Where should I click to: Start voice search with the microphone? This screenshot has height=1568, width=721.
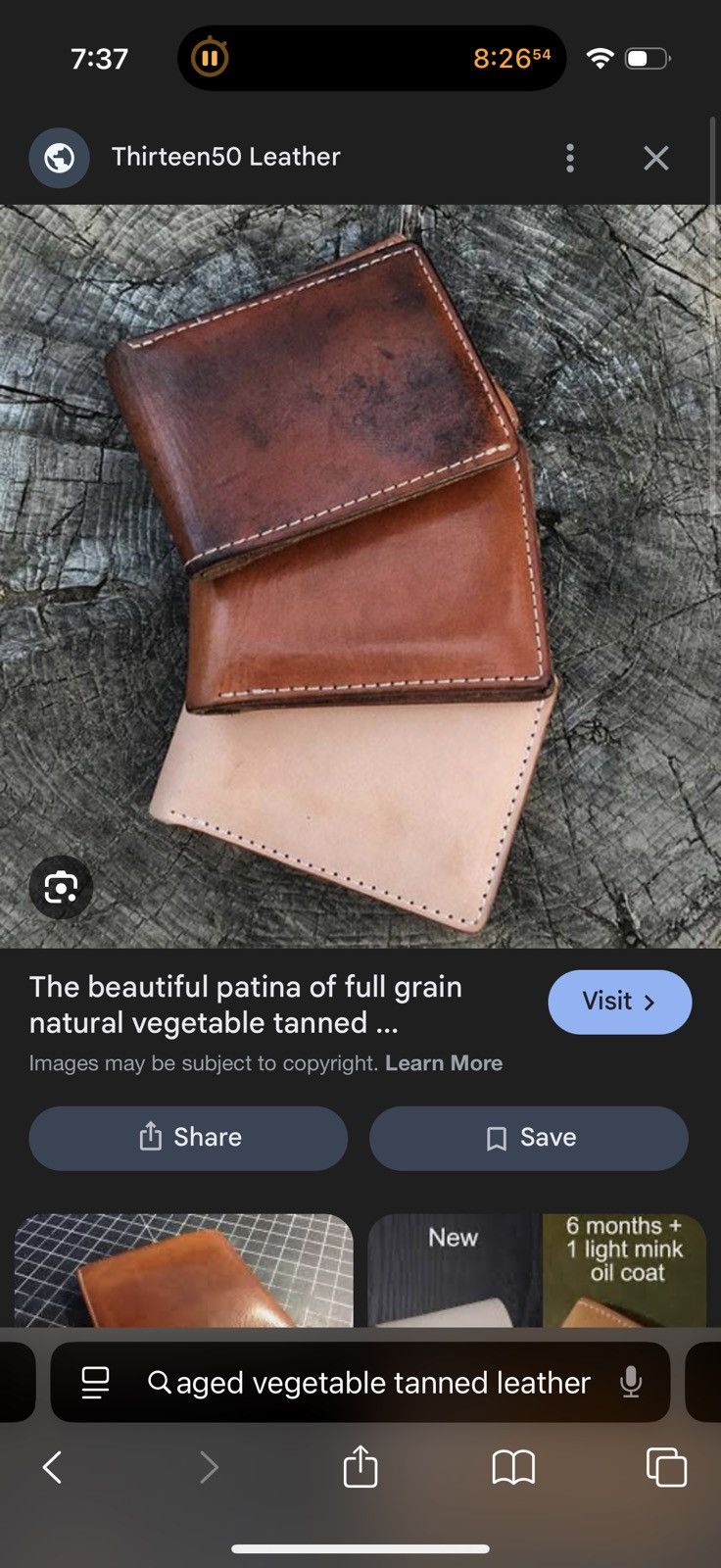coord(632,1383)
